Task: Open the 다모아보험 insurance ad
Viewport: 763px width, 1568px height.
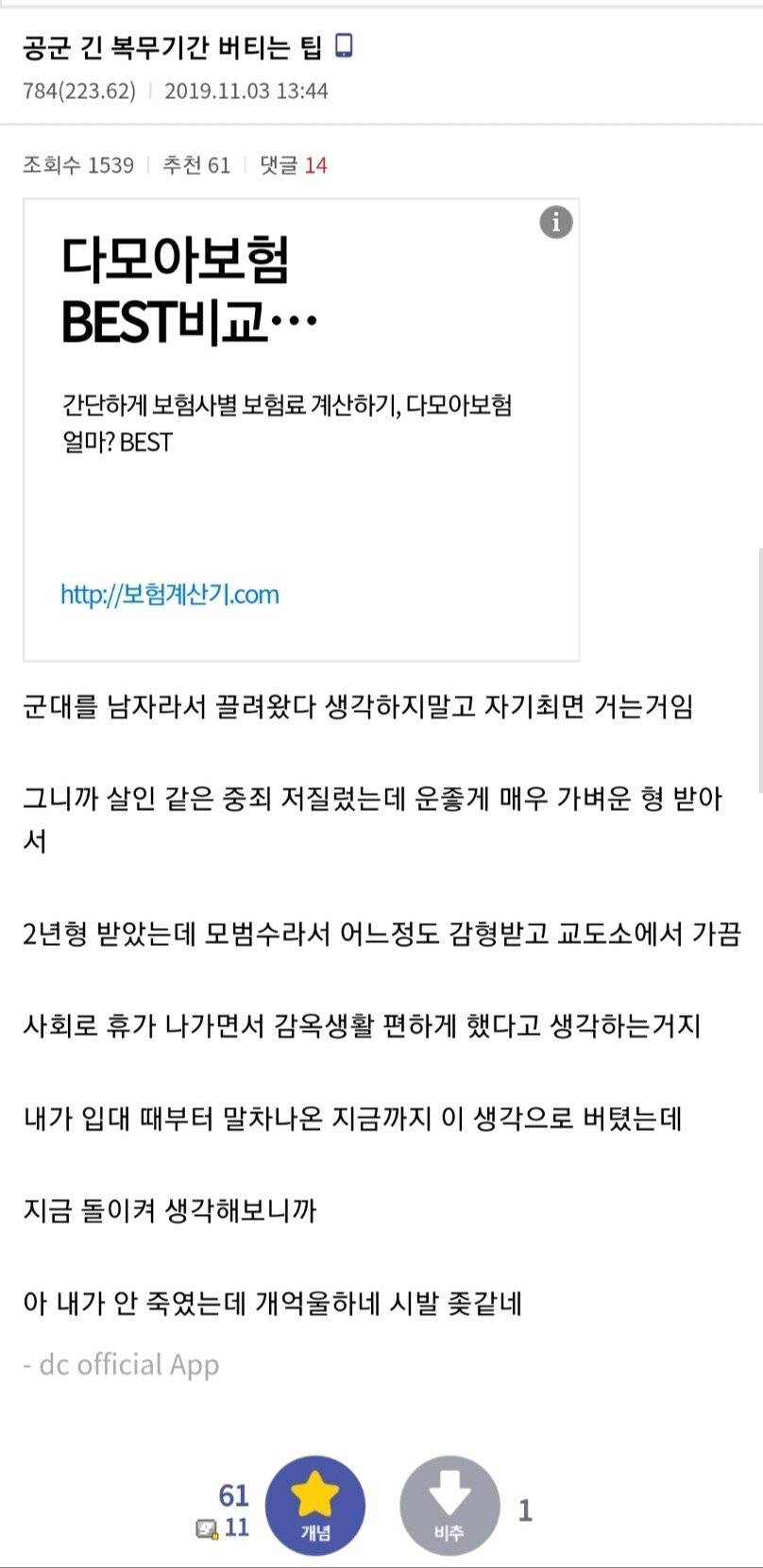Action: (x=300, y=430)
